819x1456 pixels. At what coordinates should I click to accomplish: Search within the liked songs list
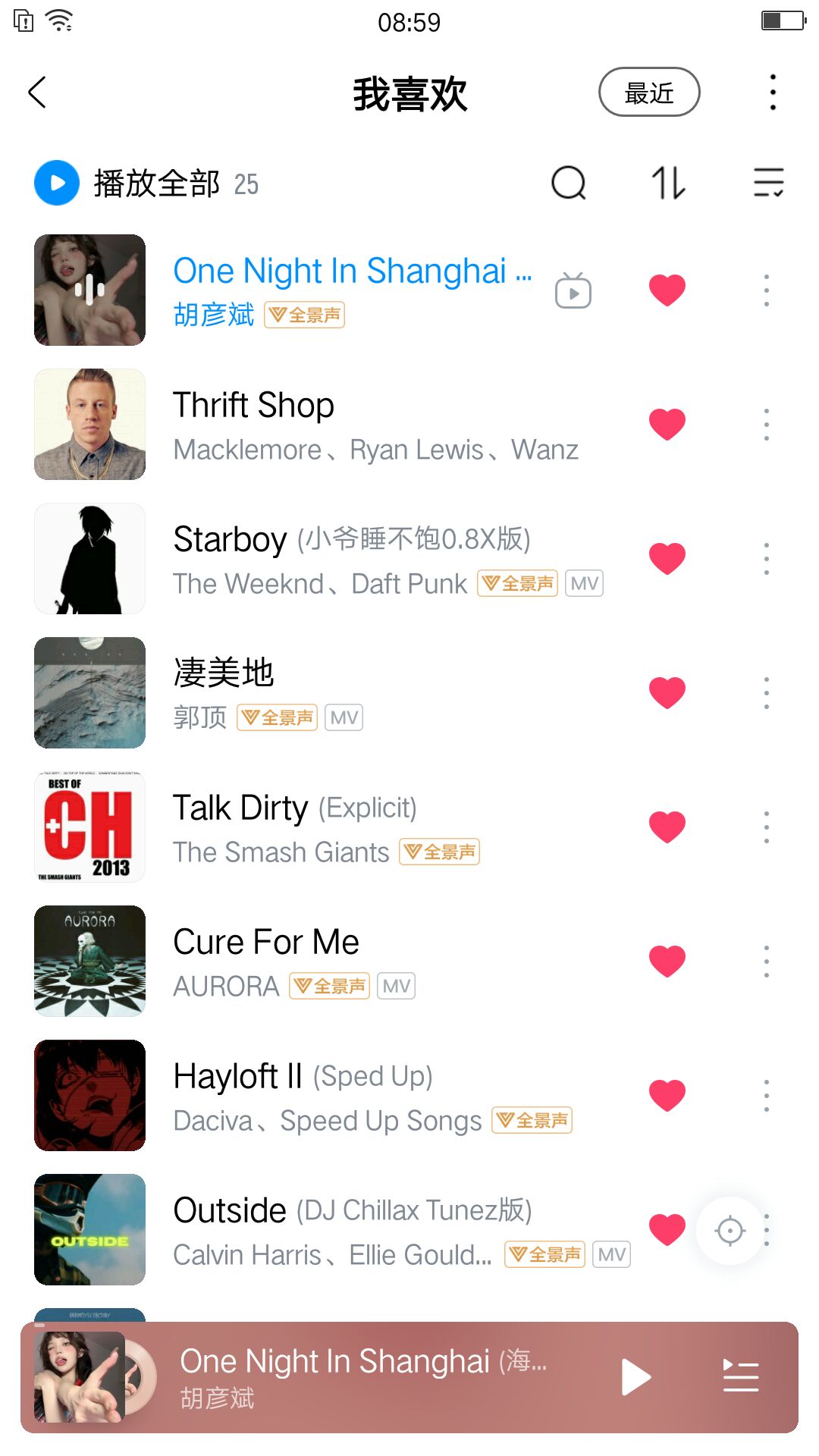569,183
